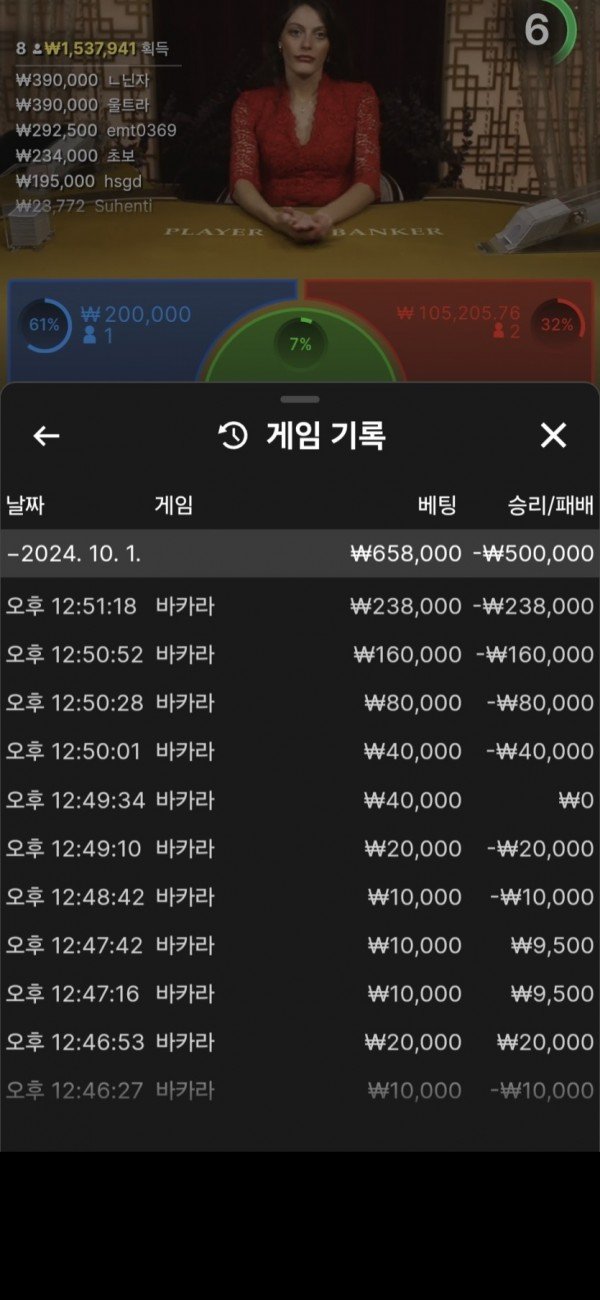Show the 오후 12:49:34 round with ₩0 result
The width and height of the screenshot is (600, 1300).
(300, 800)
